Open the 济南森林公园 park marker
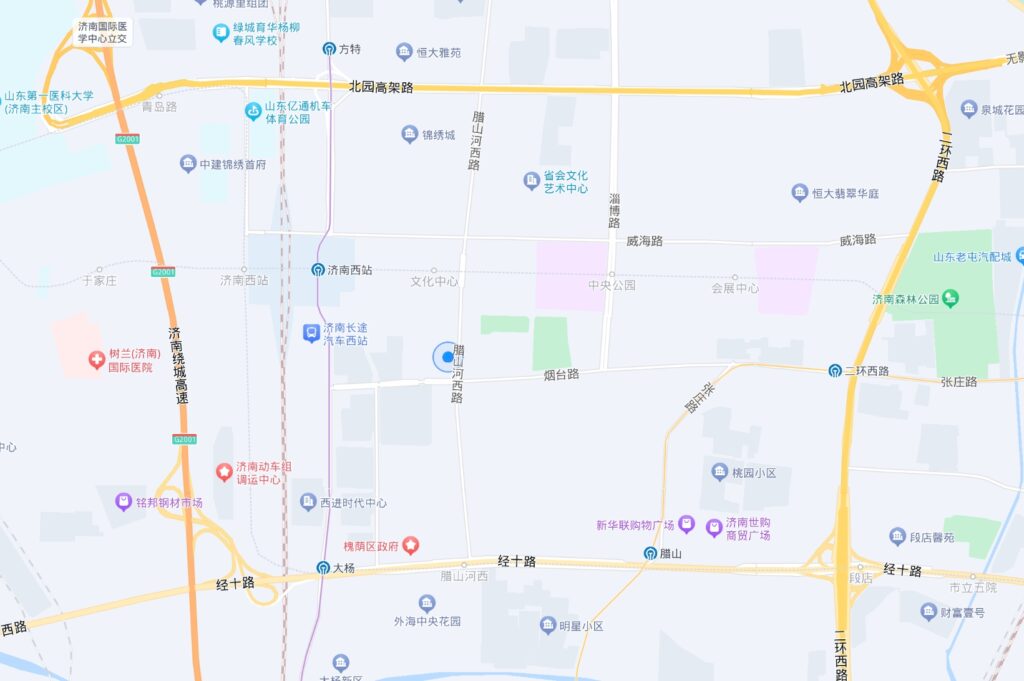Viewport: 1024px width, 681px height. 949,298
